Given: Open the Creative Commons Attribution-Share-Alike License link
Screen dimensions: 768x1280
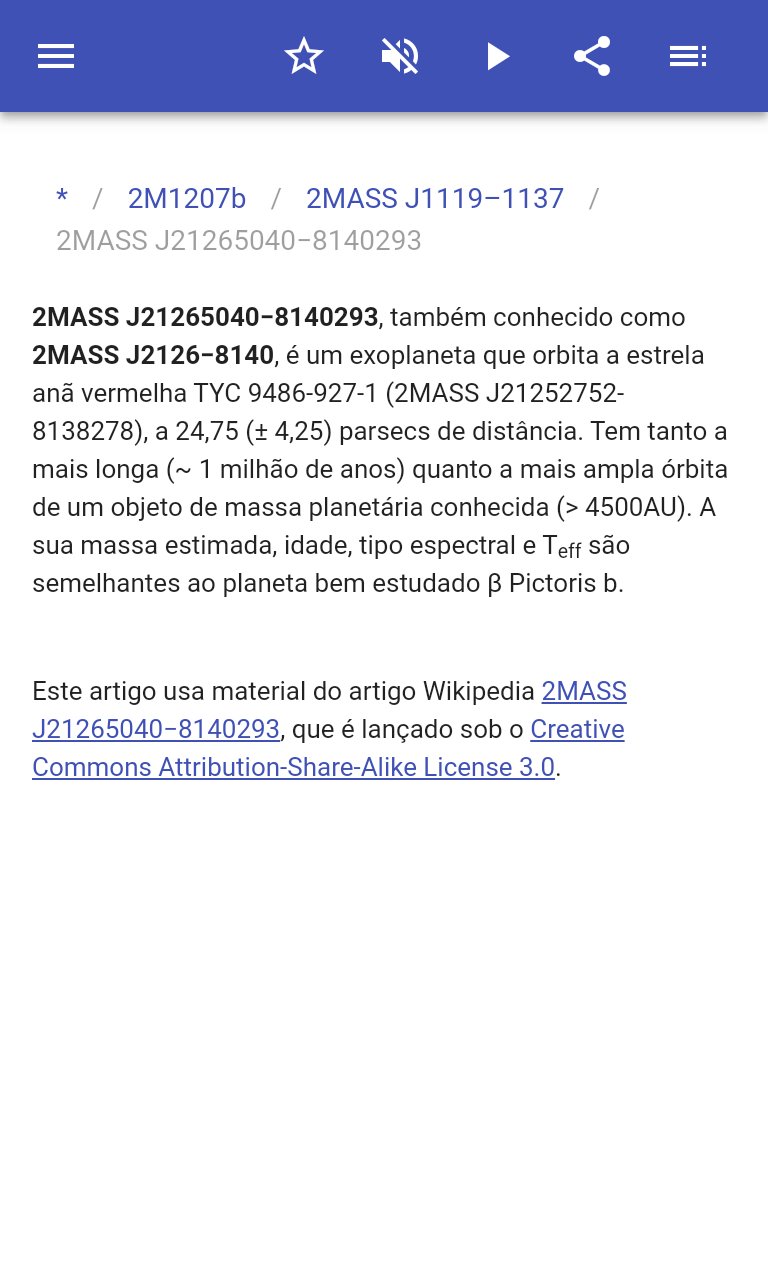Looking at the screenshot, I should [293, 767].
